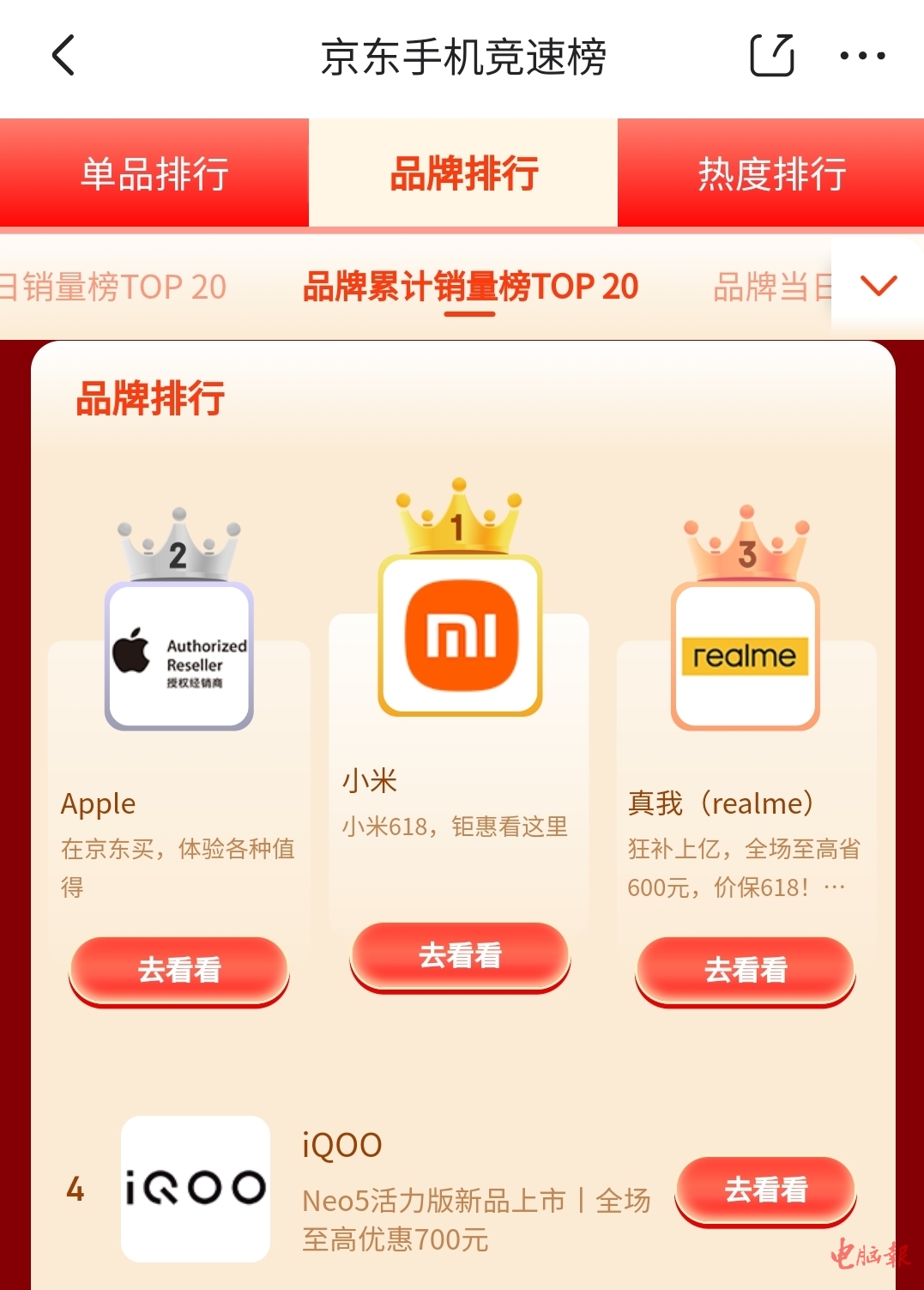The image size is (924, 1290).
Task: Open the realme brand card
Action: point(745,657)
